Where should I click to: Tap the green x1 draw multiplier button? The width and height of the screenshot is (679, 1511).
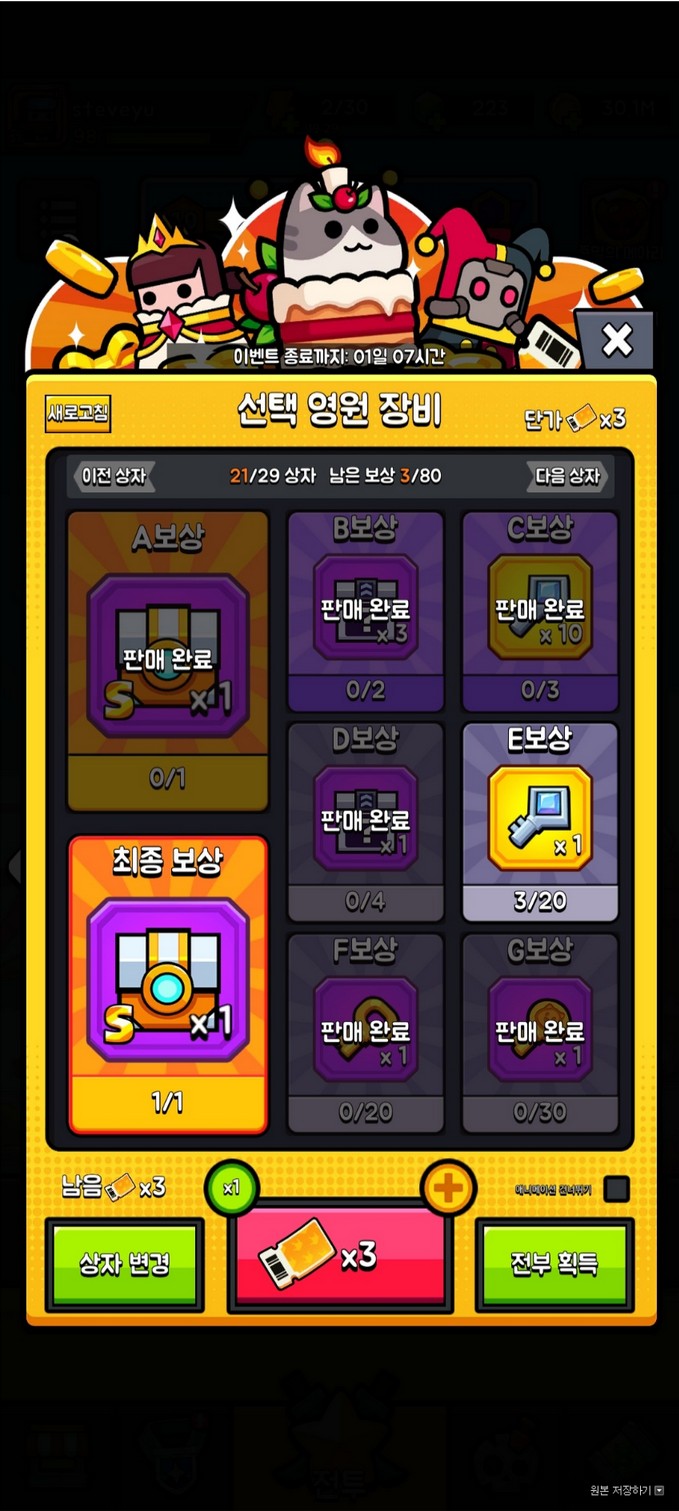click(231, 1189)
